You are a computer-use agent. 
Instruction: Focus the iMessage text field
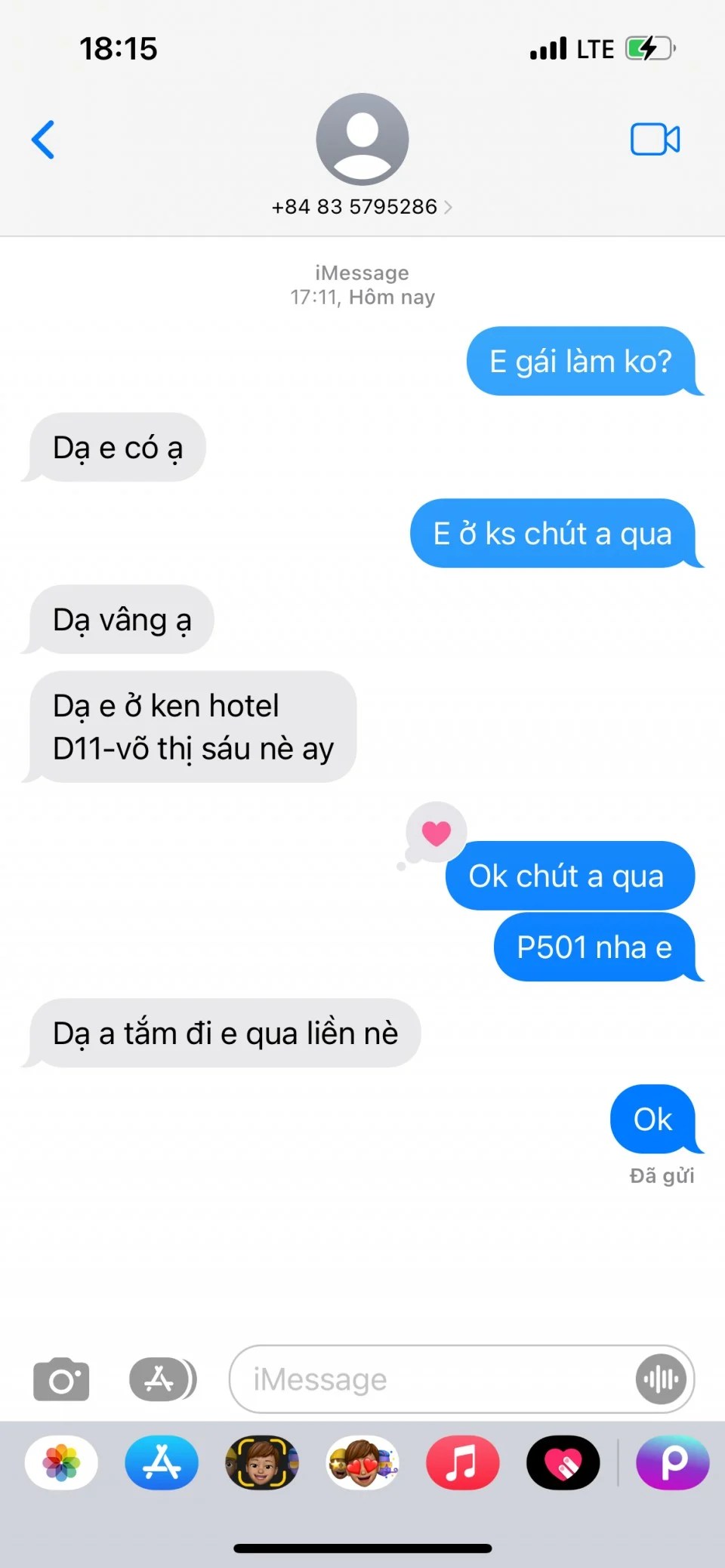click(430, 1379)
